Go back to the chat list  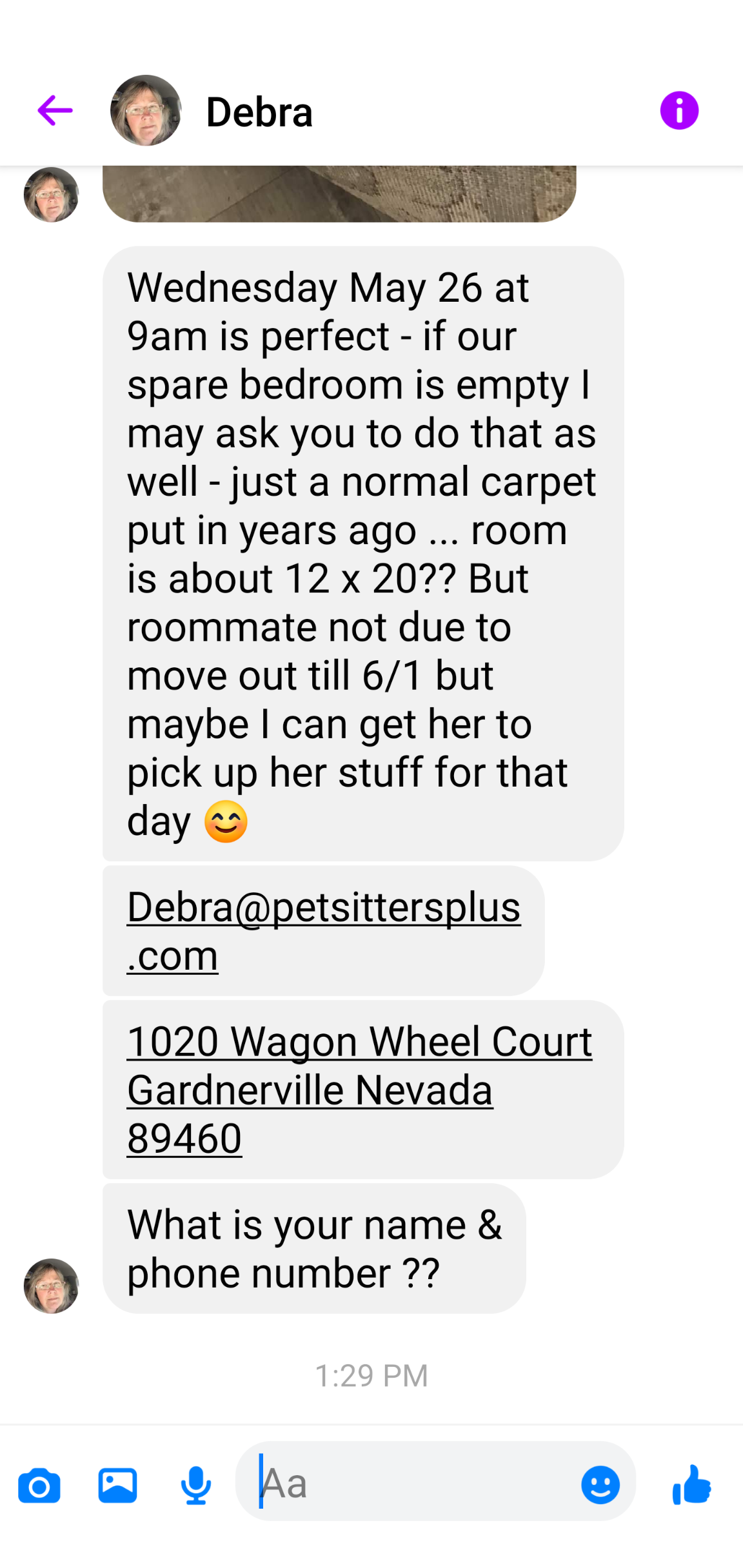[55, 111]
